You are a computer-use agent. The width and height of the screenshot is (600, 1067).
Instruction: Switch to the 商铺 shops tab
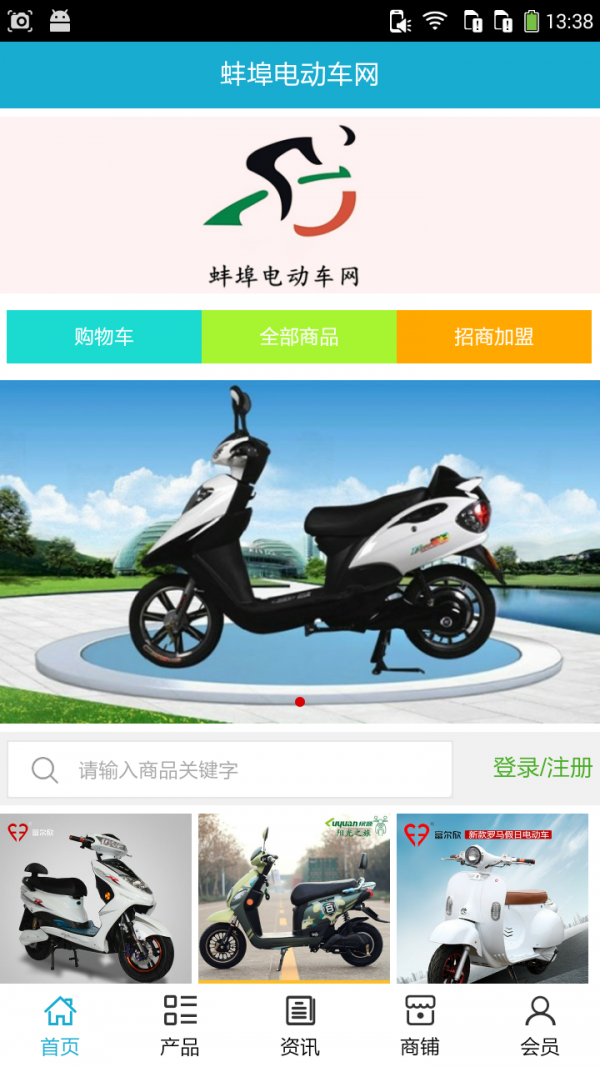[420, 1026]
